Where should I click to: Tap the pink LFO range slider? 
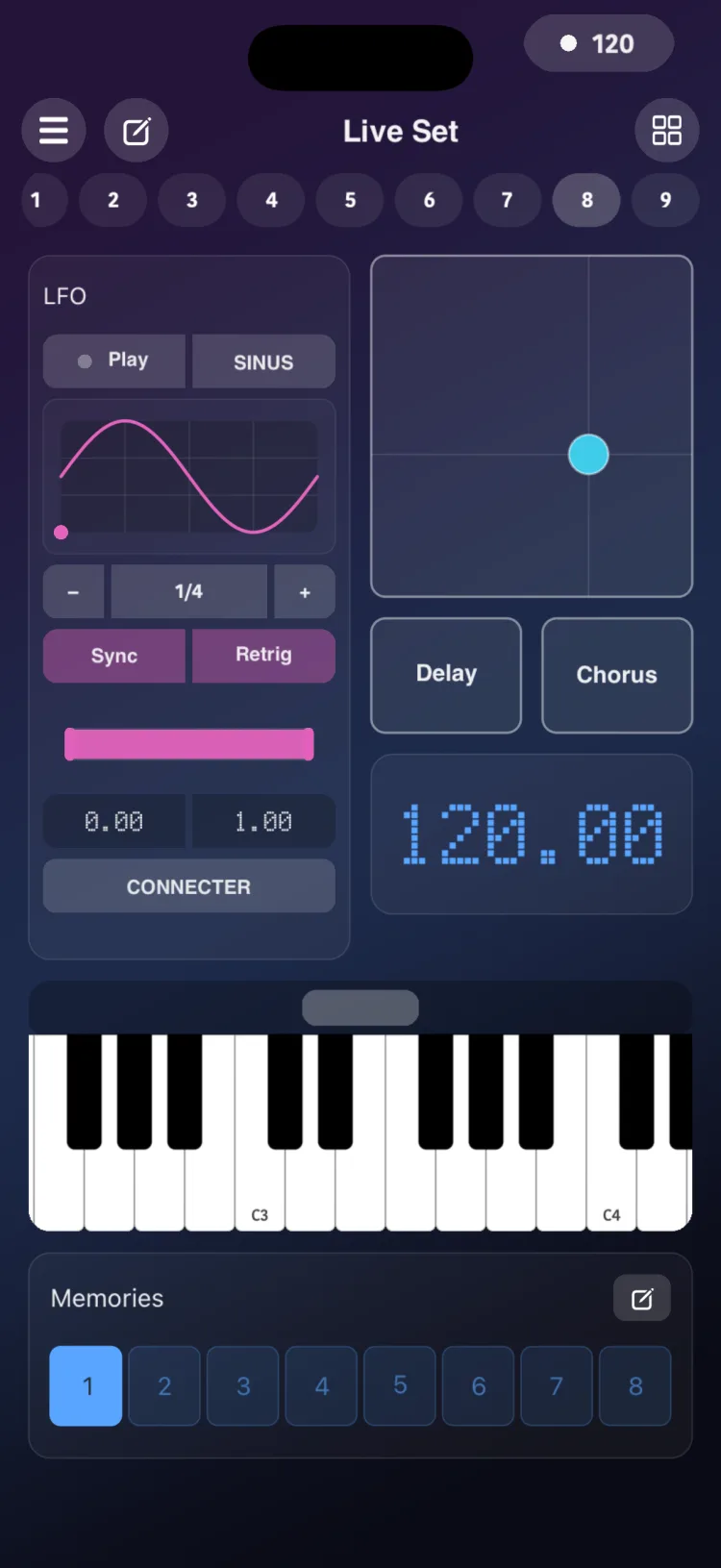coord(189,744)
